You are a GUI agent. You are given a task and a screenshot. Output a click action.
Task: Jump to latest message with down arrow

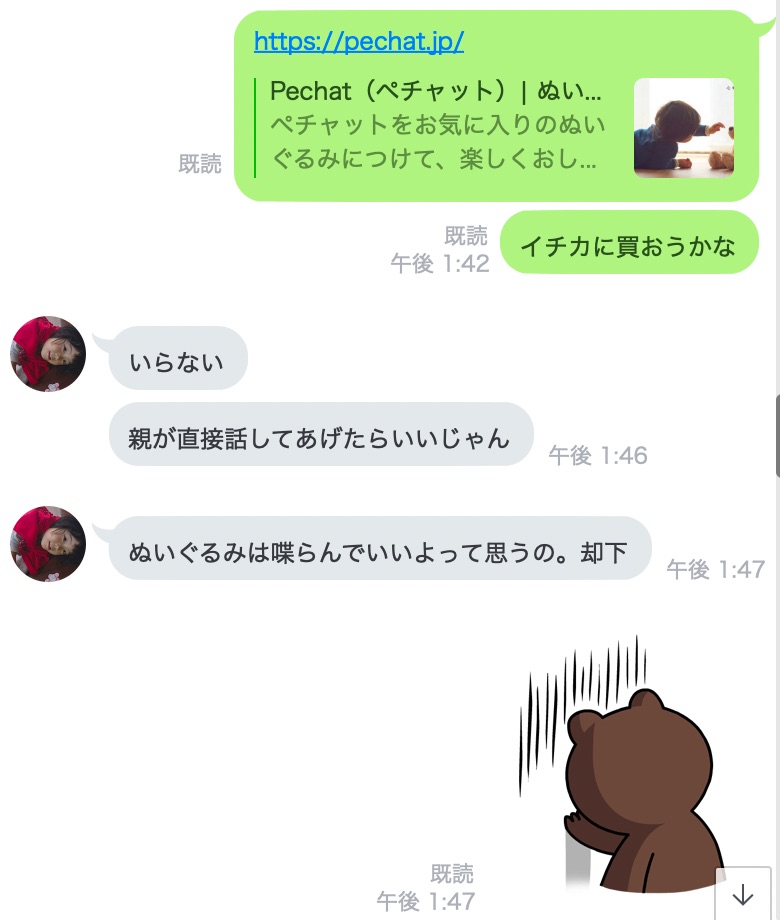pyautogui.click(x=743, y=893)
